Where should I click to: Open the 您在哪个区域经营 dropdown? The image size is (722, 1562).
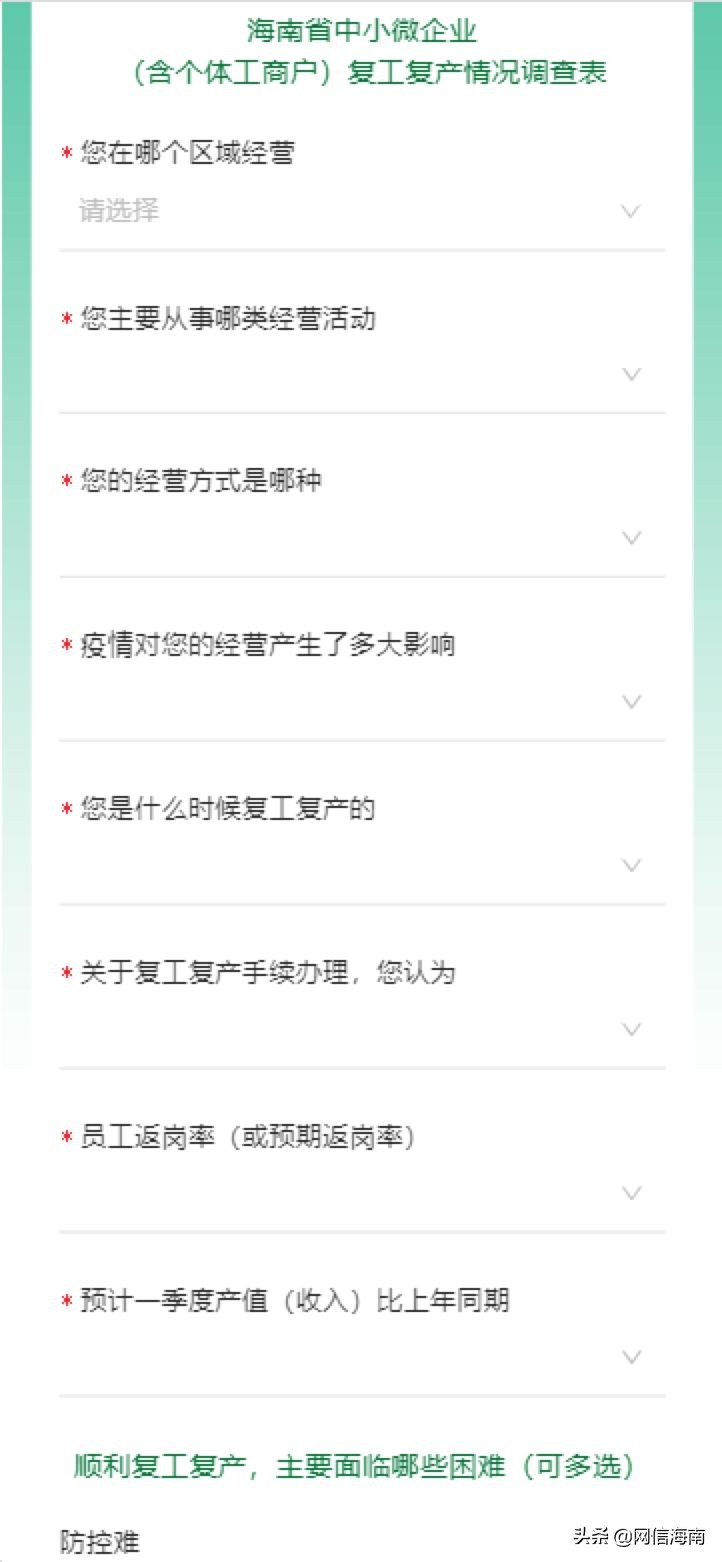click(360, 211)
